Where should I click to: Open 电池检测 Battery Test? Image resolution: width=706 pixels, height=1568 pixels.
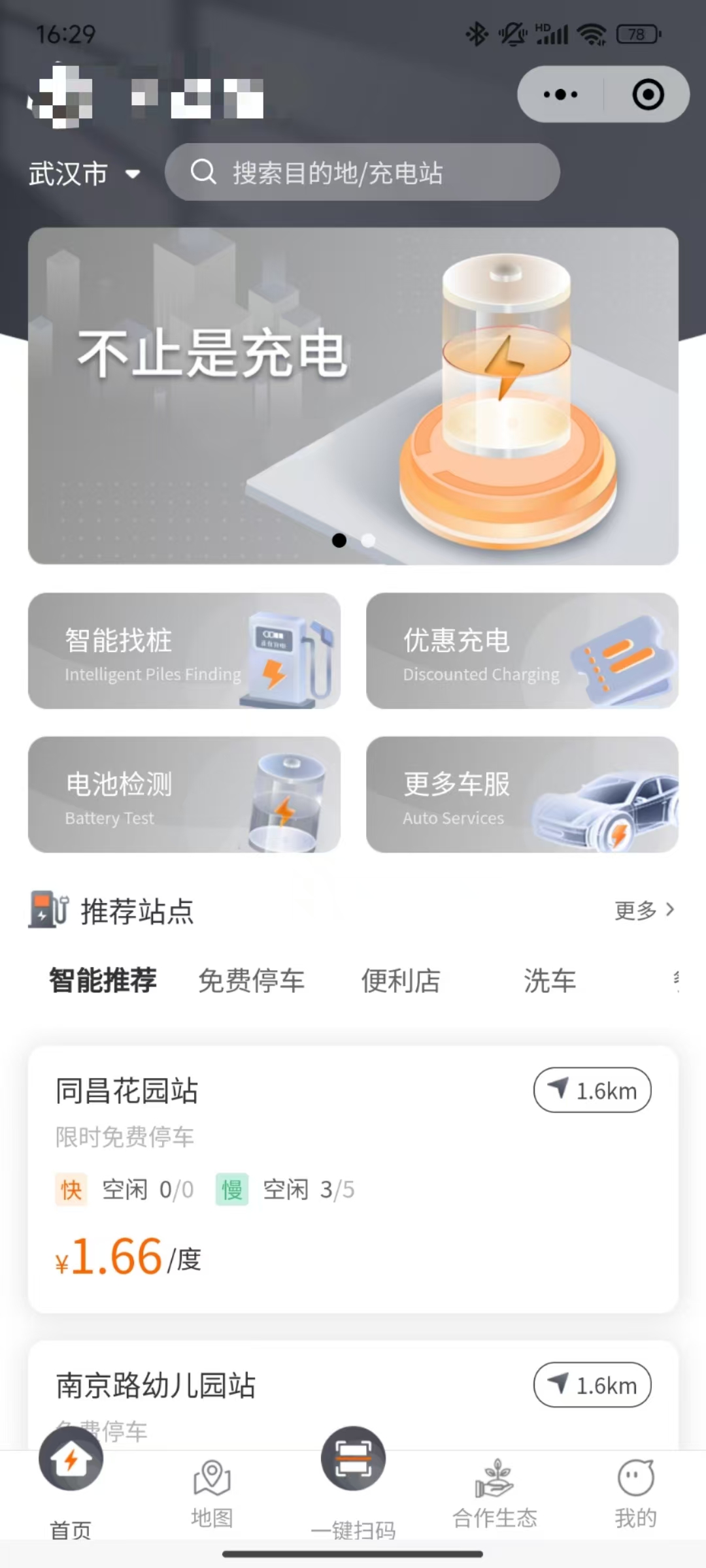pyautogui.click(x=184, y=794)
